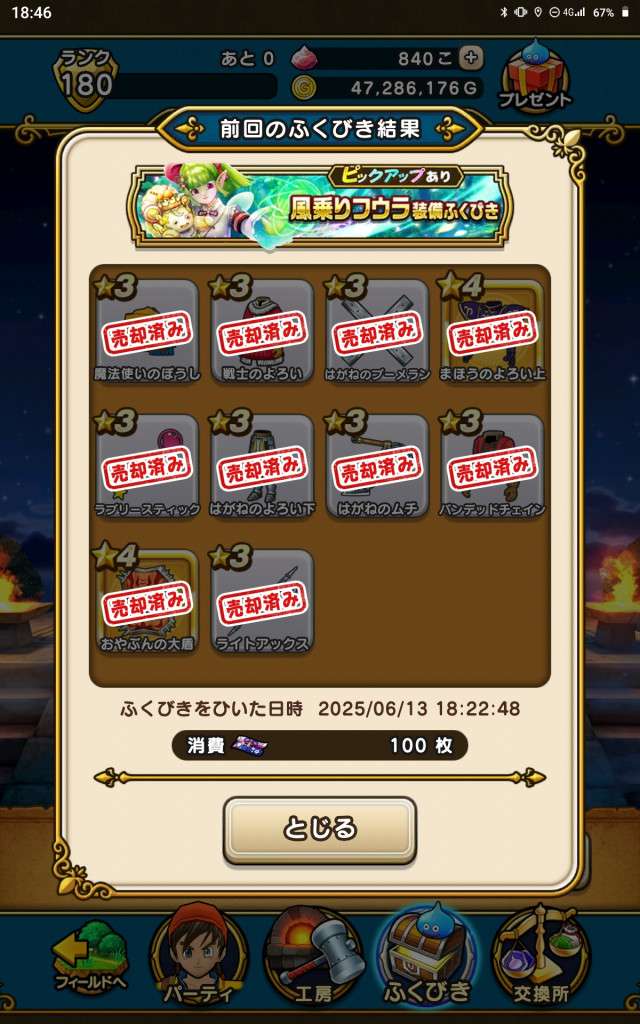The image size is (640, 1024).
Task: Tap the plus icon beside 840 gems
Action: [472, 58]
